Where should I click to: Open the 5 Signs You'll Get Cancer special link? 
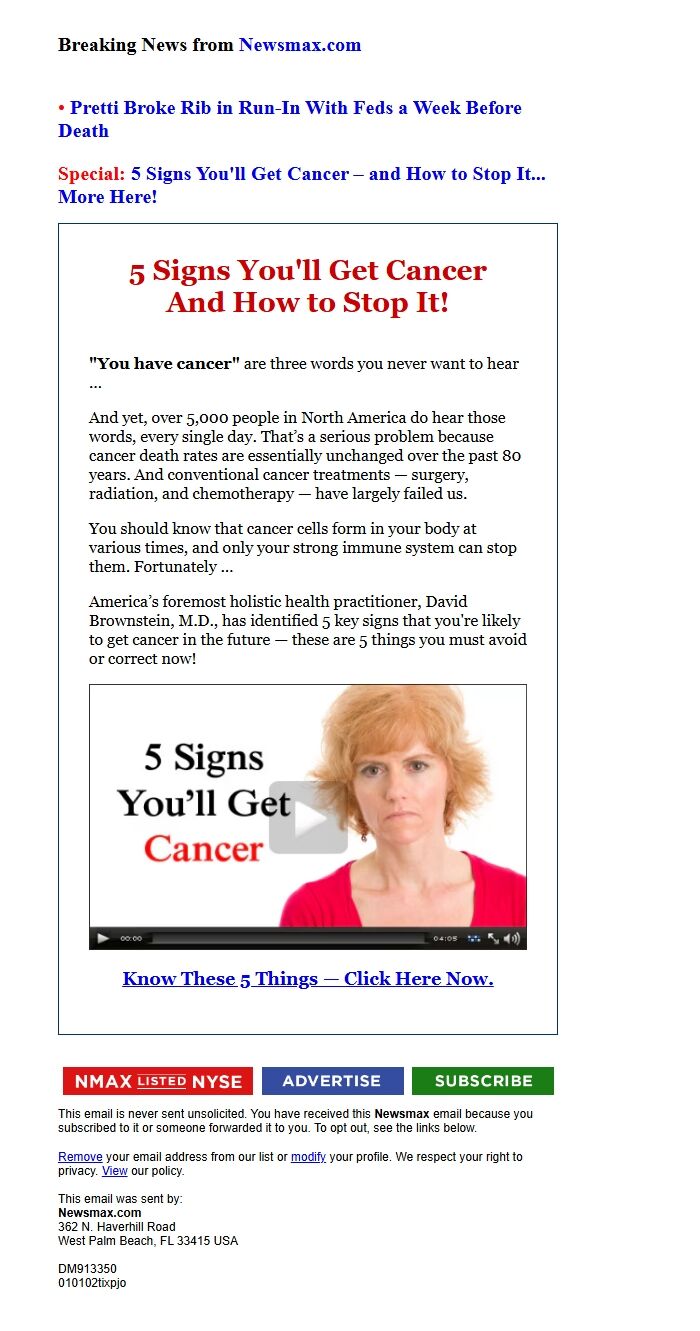[x=337, y=174]
